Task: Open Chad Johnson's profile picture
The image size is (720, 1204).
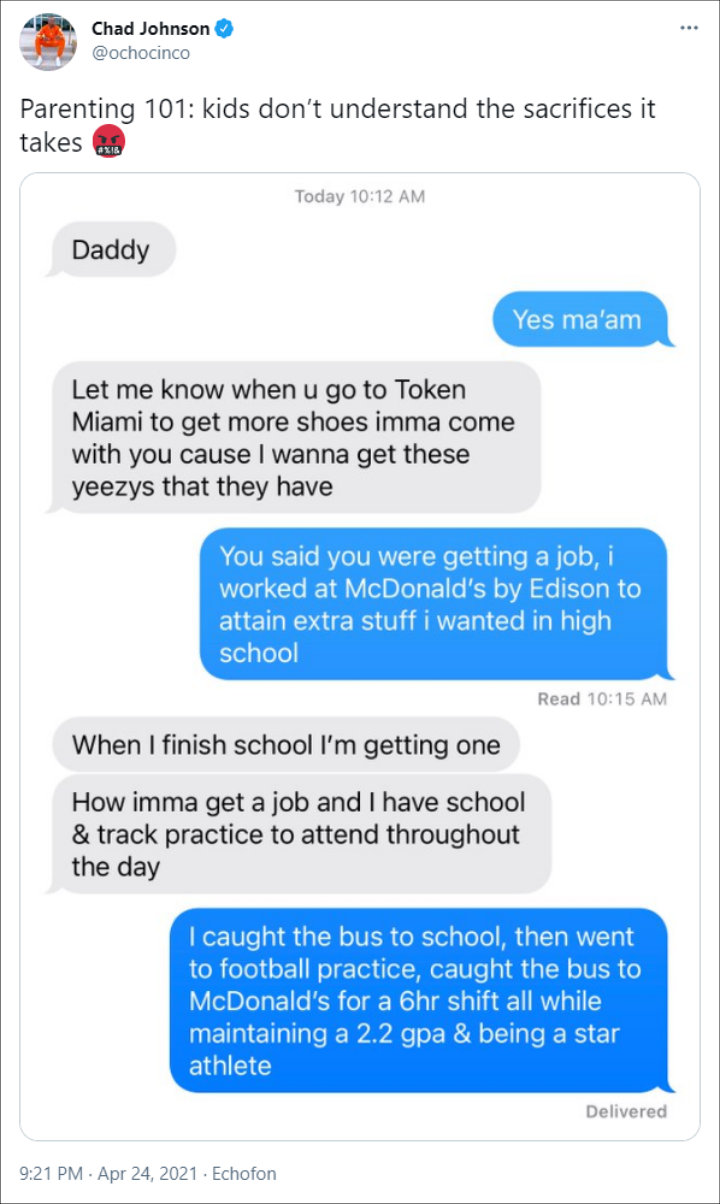Action: coord(48,41)
